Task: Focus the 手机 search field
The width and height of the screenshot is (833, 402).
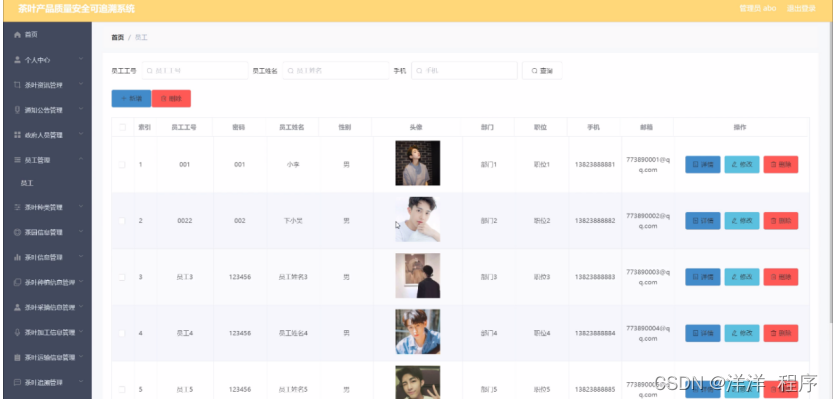Action: tap(463, 71)
